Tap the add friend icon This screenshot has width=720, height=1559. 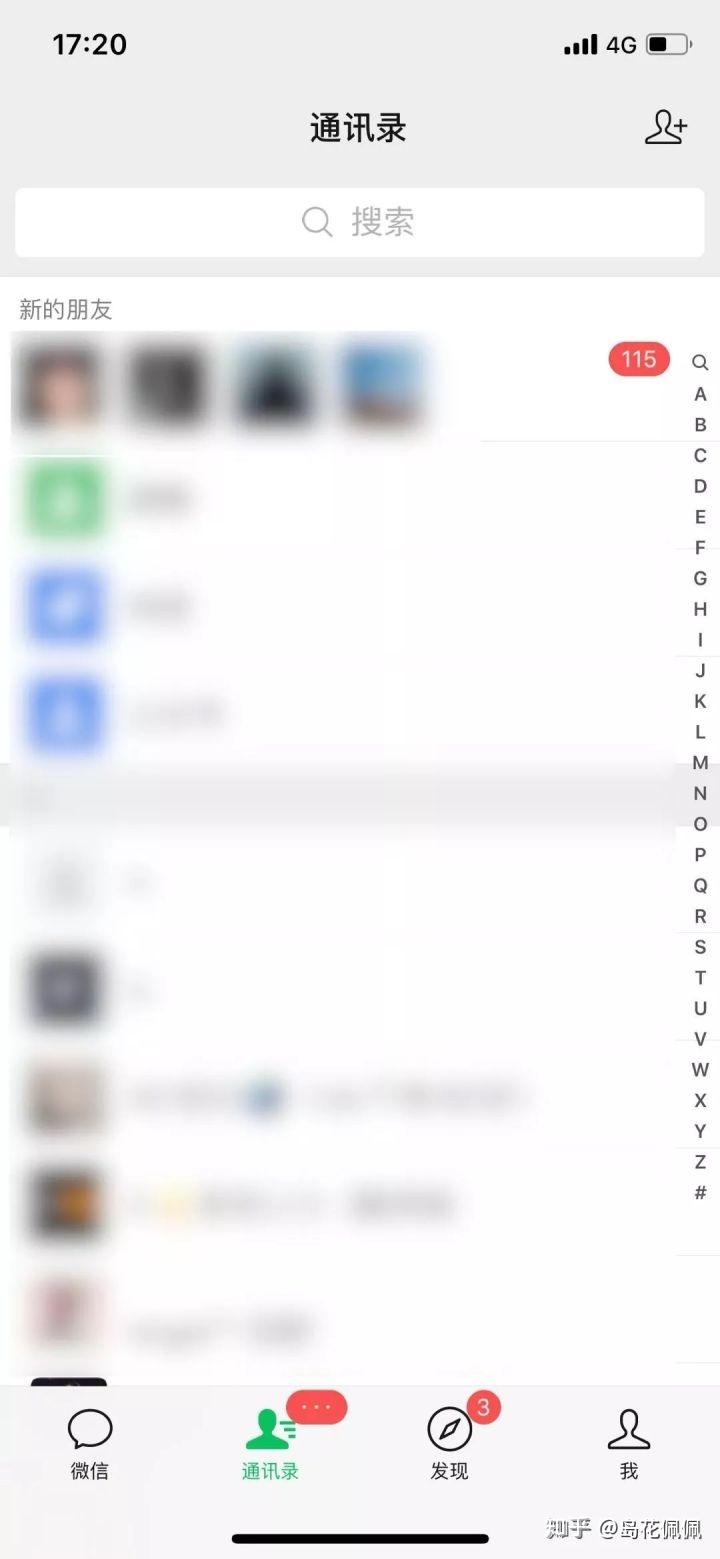666,128
